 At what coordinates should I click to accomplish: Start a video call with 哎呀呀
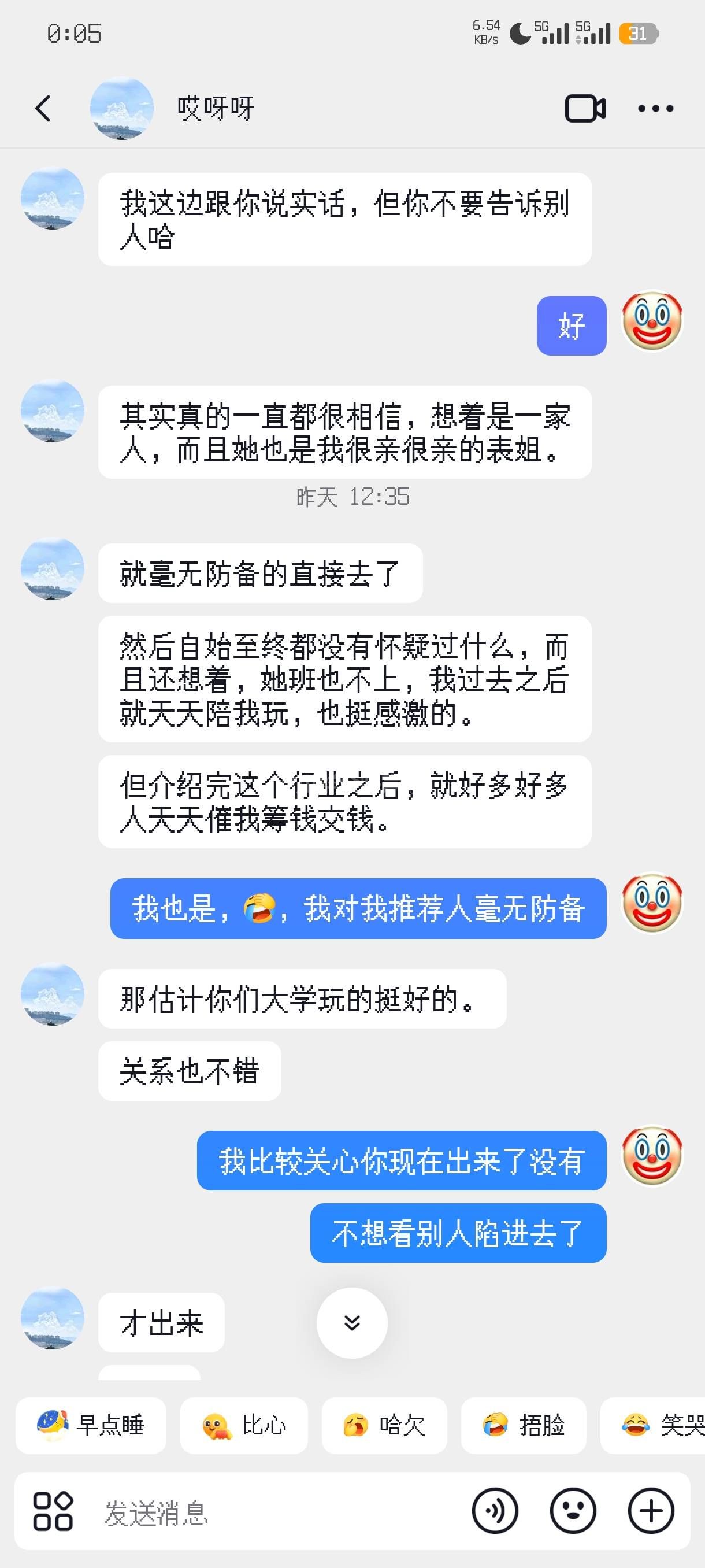coord(585,109)
